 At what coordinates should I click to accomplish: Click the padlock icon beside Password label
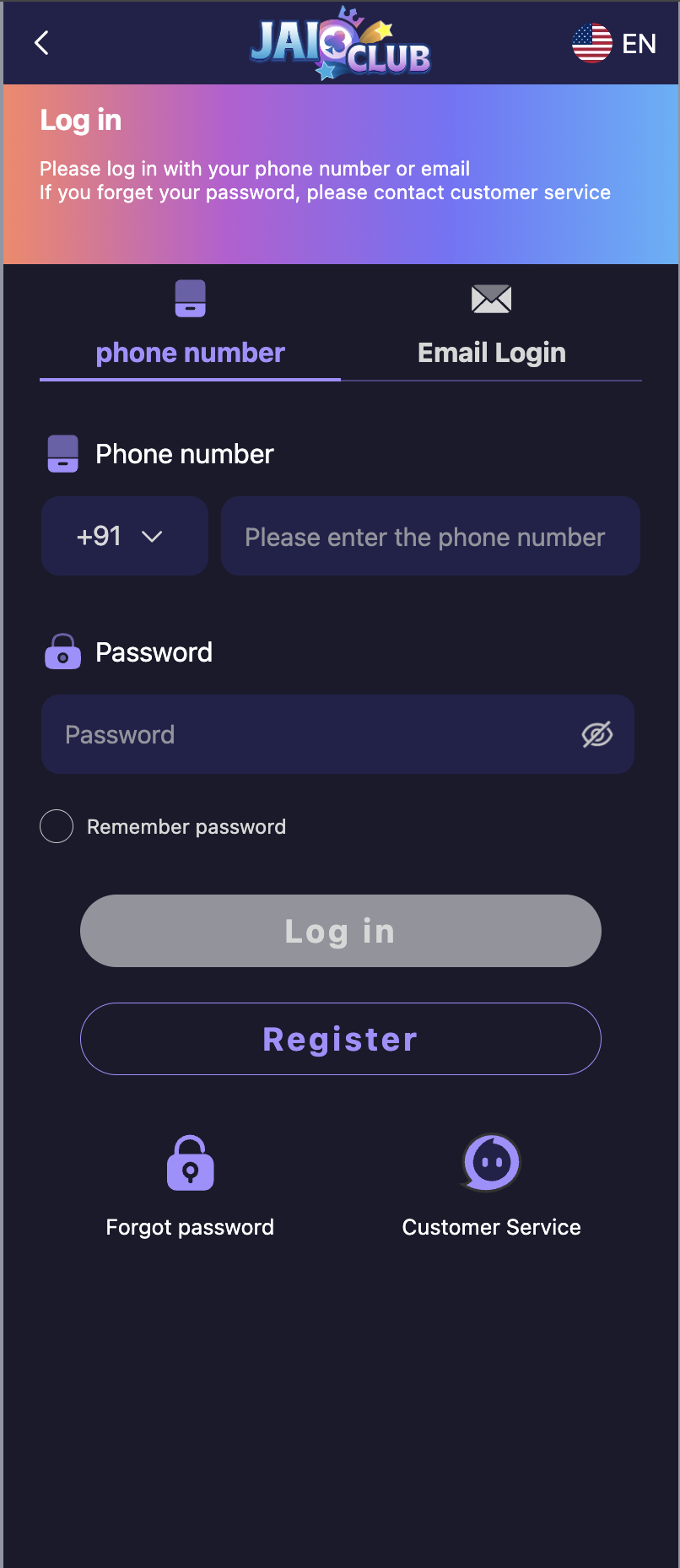coord(62,652)
